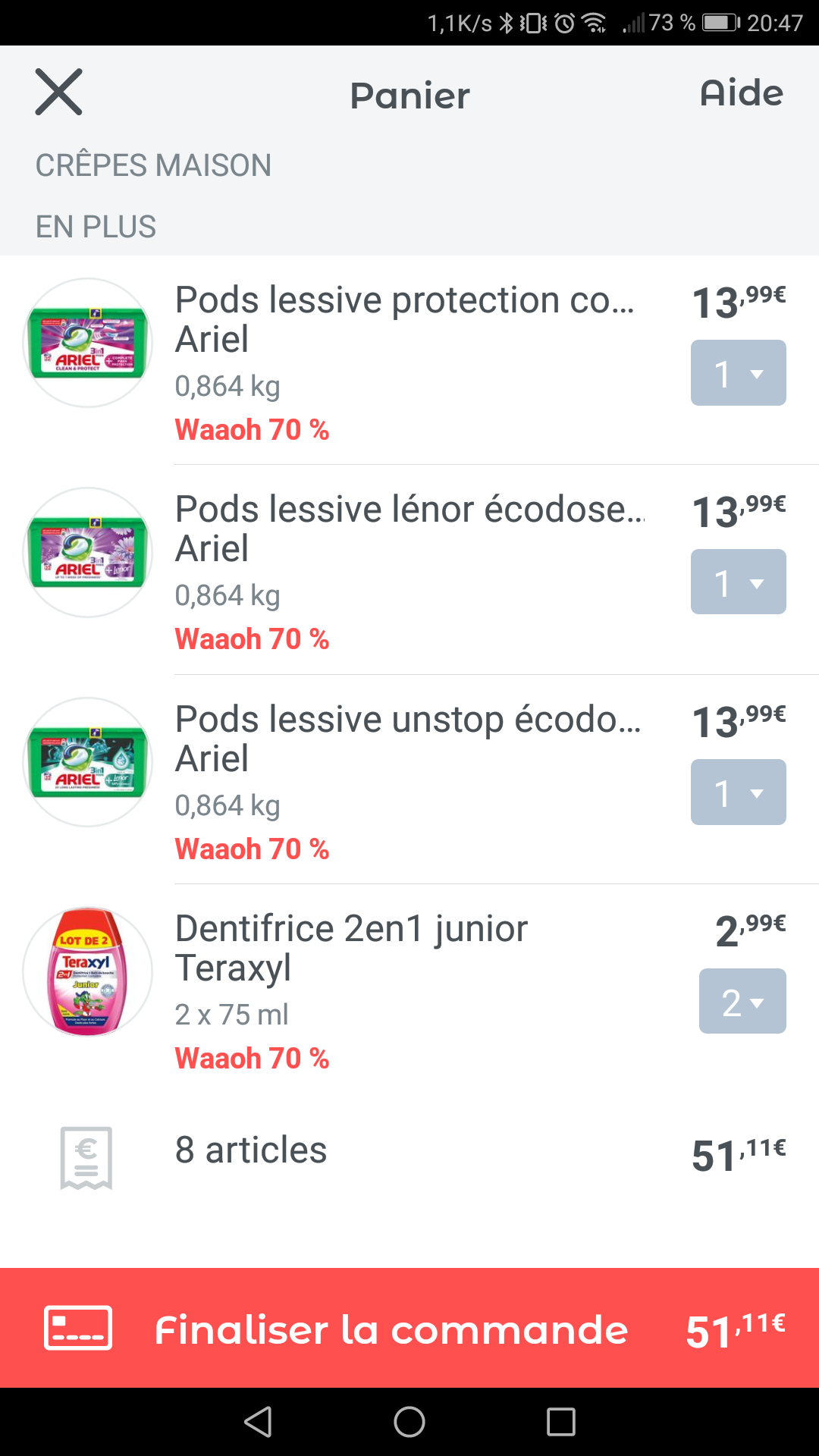This screenshot has height=1456, width=819.
Task: Close the Panier screen
Action: click(58, 93)
